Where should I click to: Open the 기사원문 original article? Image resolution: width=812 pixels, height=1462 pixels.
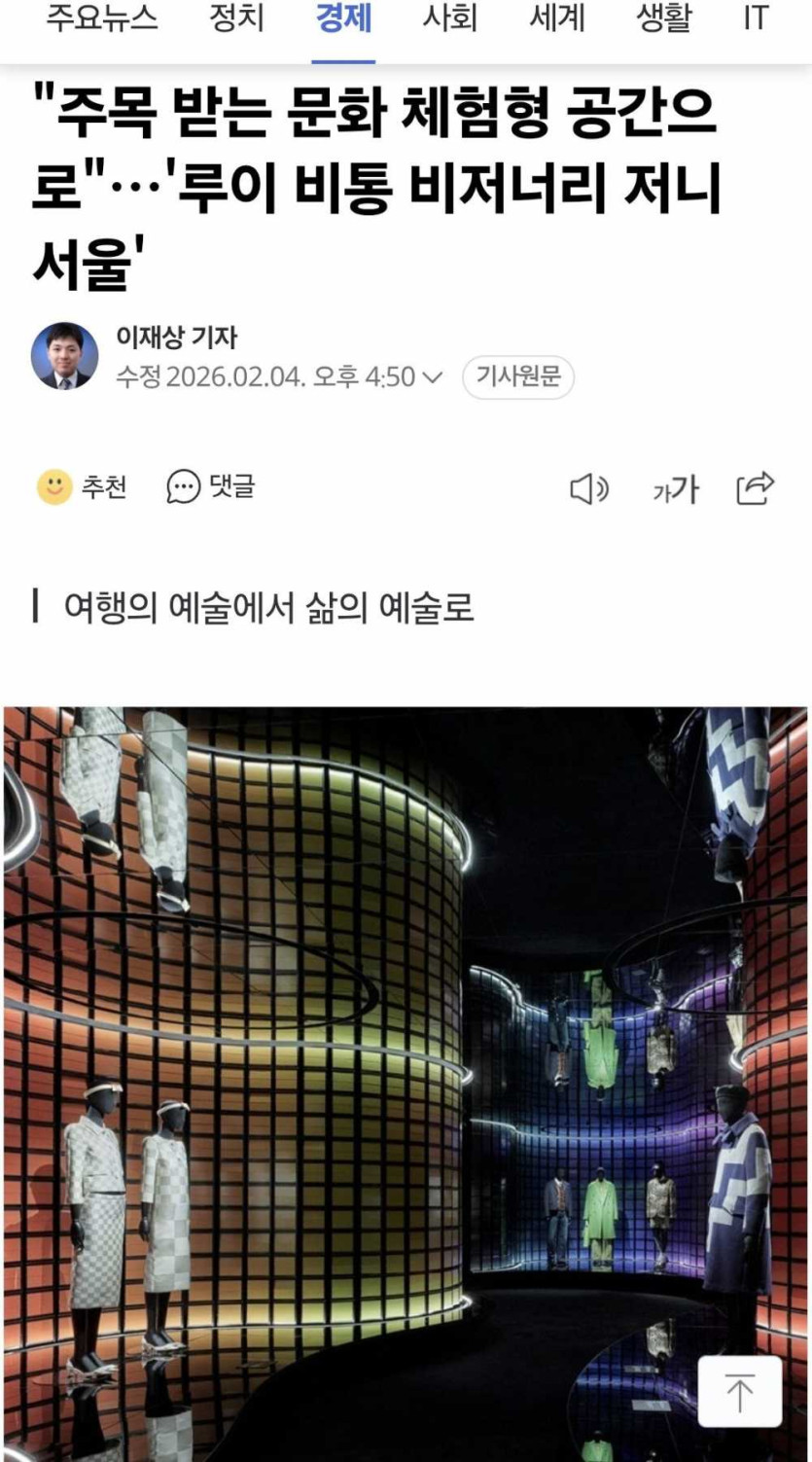517,377
